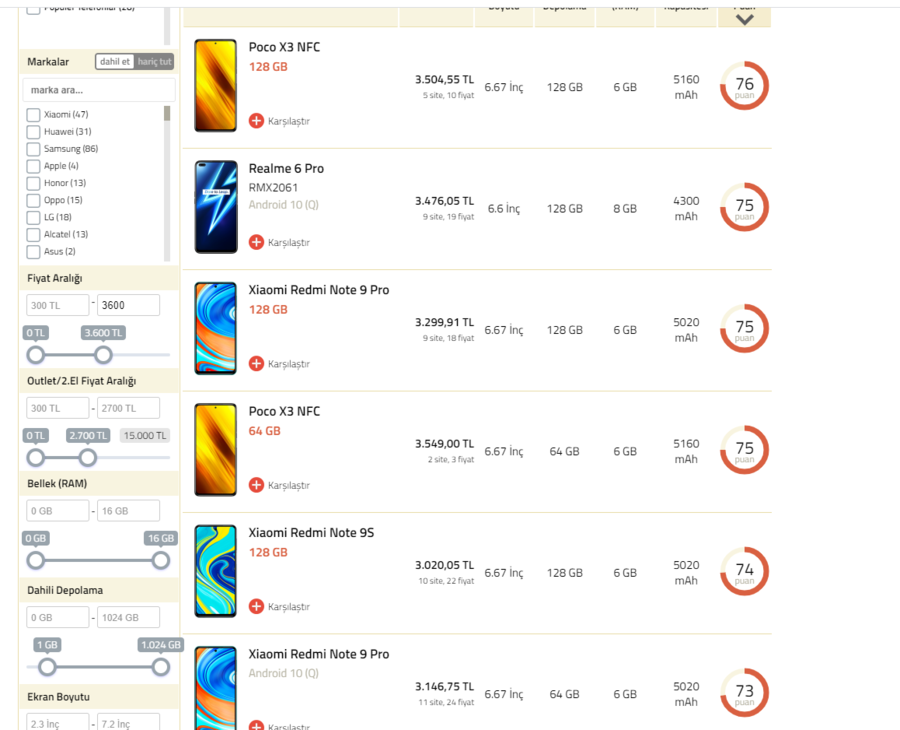Tap the 15.000 TL outlet price label
Image resolution: width=900 pixels, height=730 pixels.
[145, 436]
